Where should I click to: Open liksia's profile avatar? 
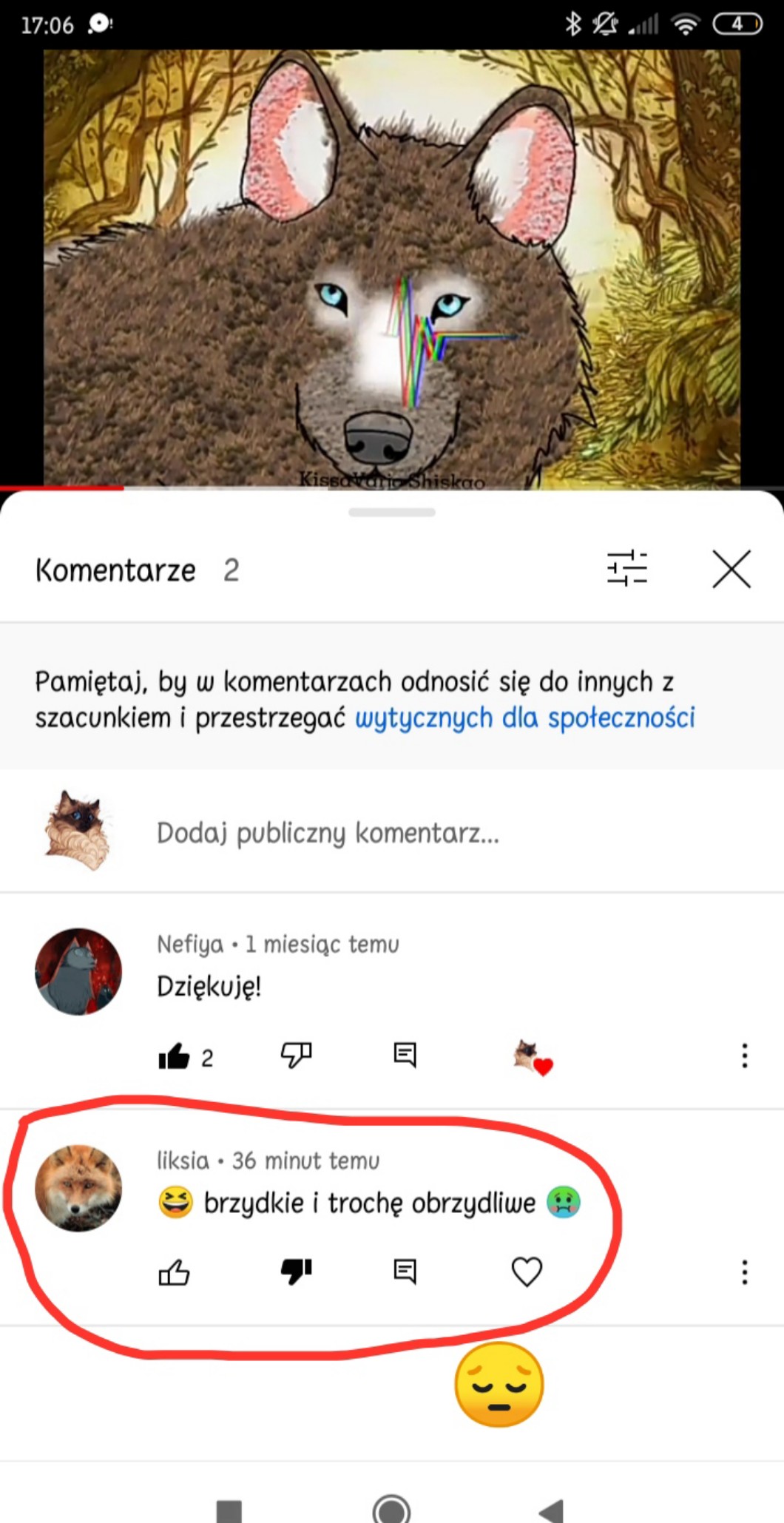pos(78,1188)
